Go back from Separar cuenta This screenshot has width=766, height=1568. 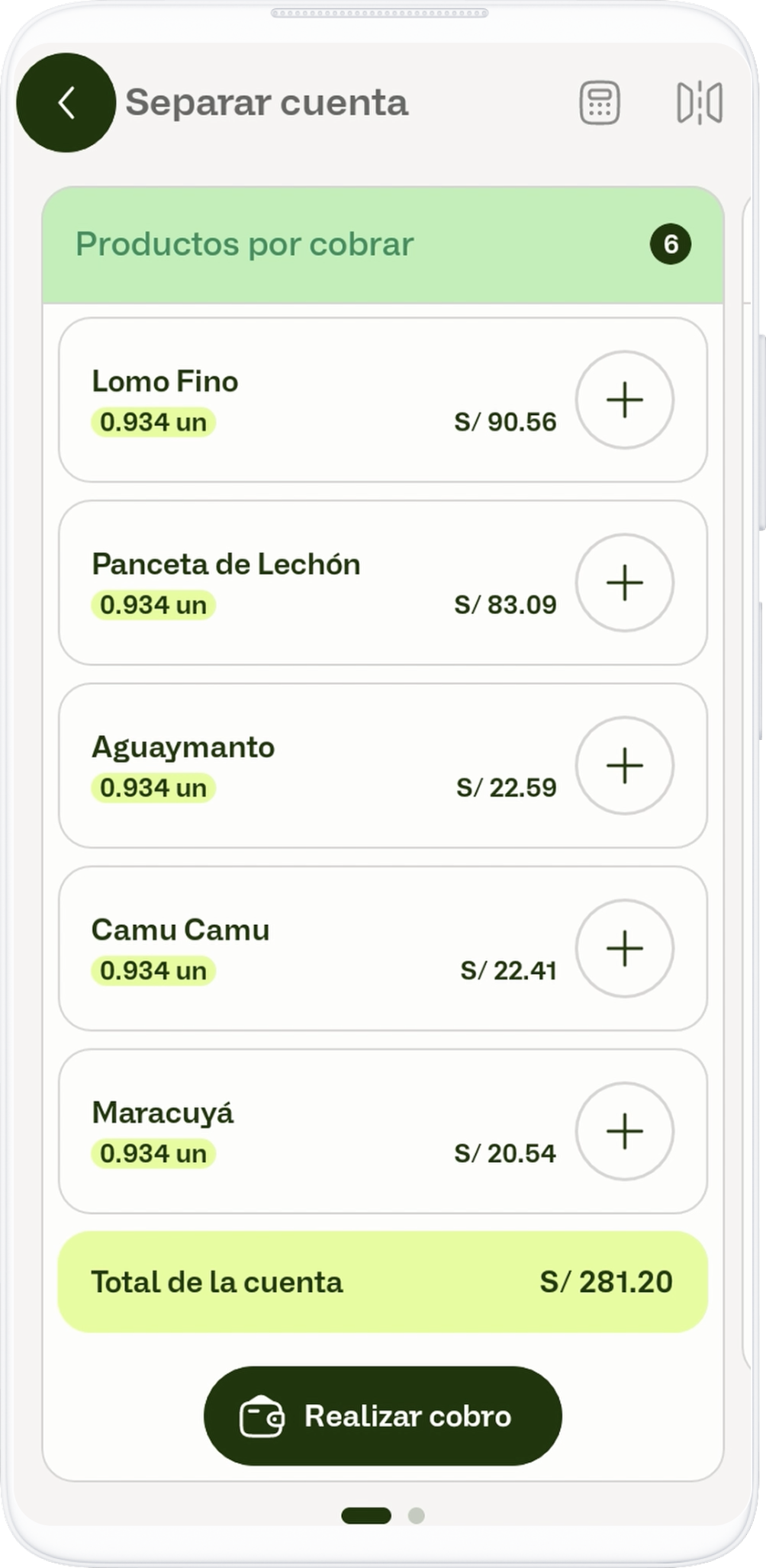click(66, 103)
